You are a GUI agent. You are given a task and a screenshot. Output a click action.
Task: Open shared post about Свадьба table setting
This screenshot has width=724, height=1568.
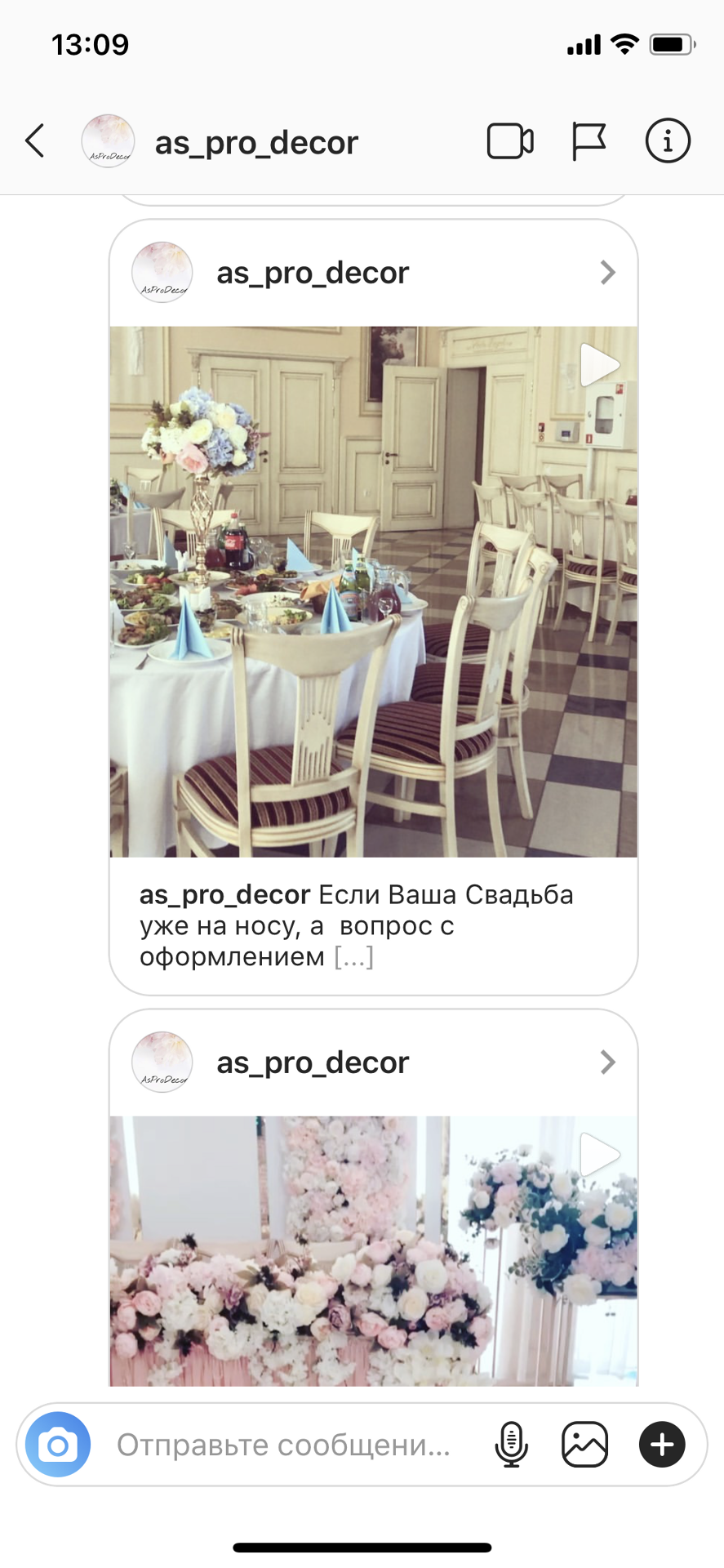click(373, 591)
